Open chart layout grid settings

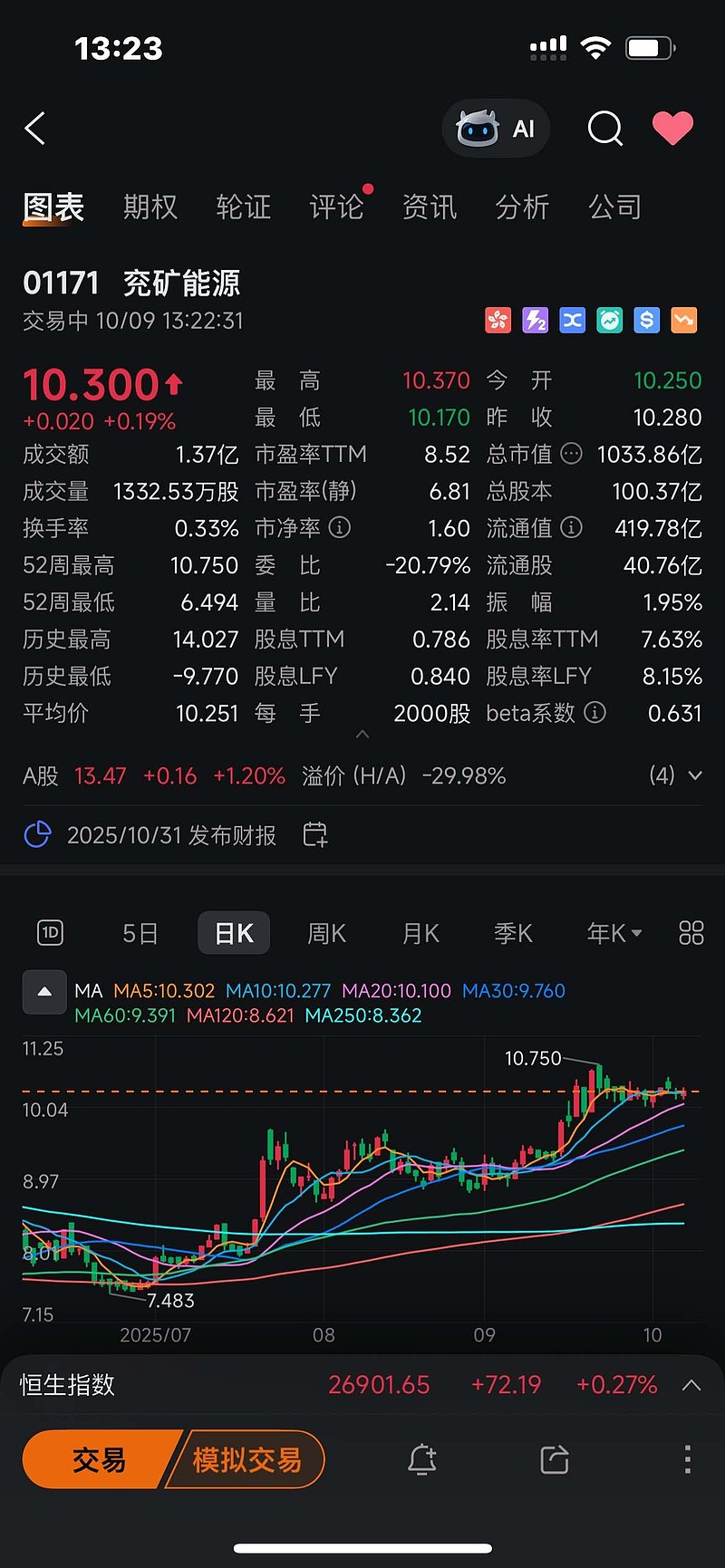click(691, 933)
